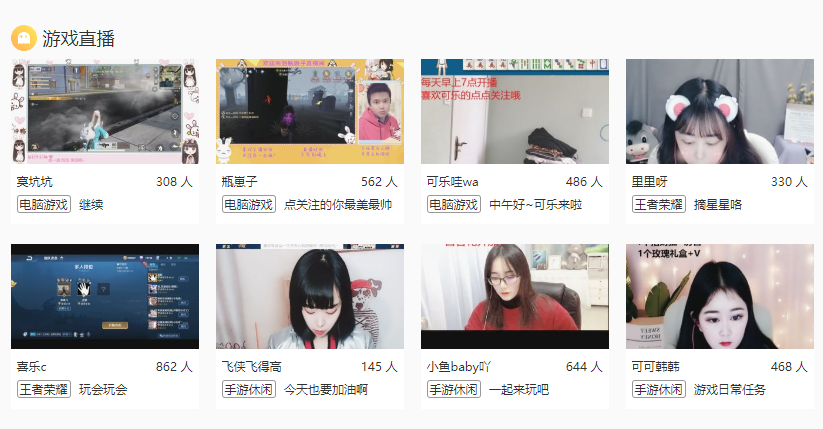Open 喜乐c's 王者荣耀 stream
This screenshot has height=429, width=823.
coord(105,296)
